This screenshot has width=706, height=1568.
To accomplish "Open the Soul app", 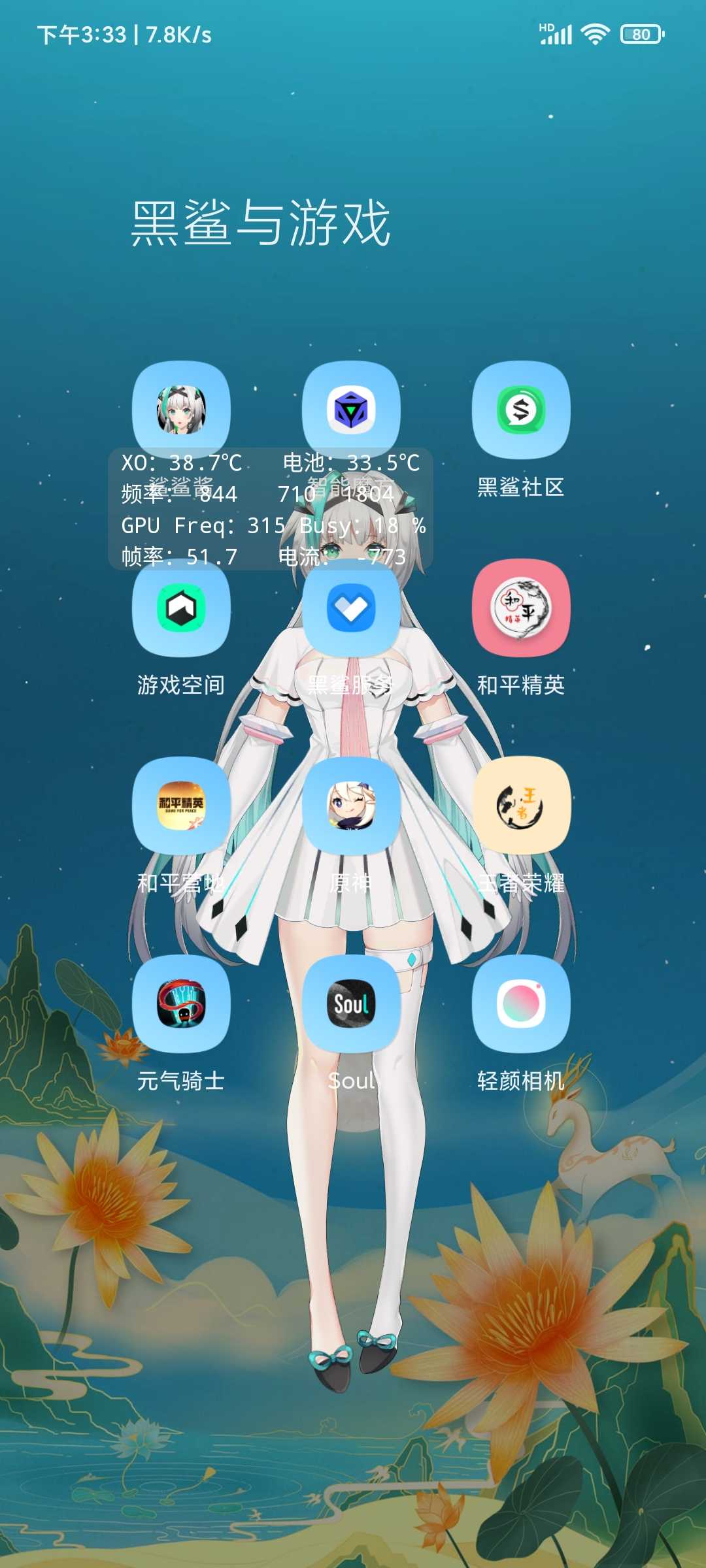I will [351, 1003].
